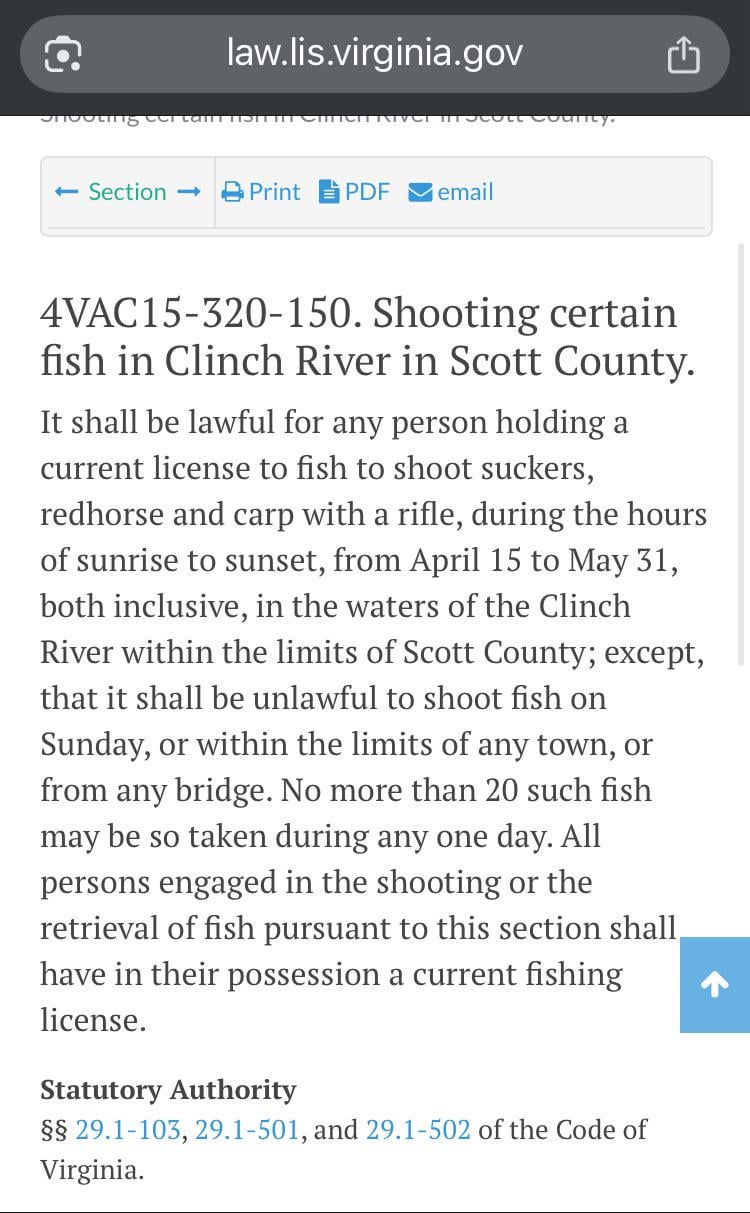The image size is (750, 1213).
Task: Print this regulation section
Action: 261,192
